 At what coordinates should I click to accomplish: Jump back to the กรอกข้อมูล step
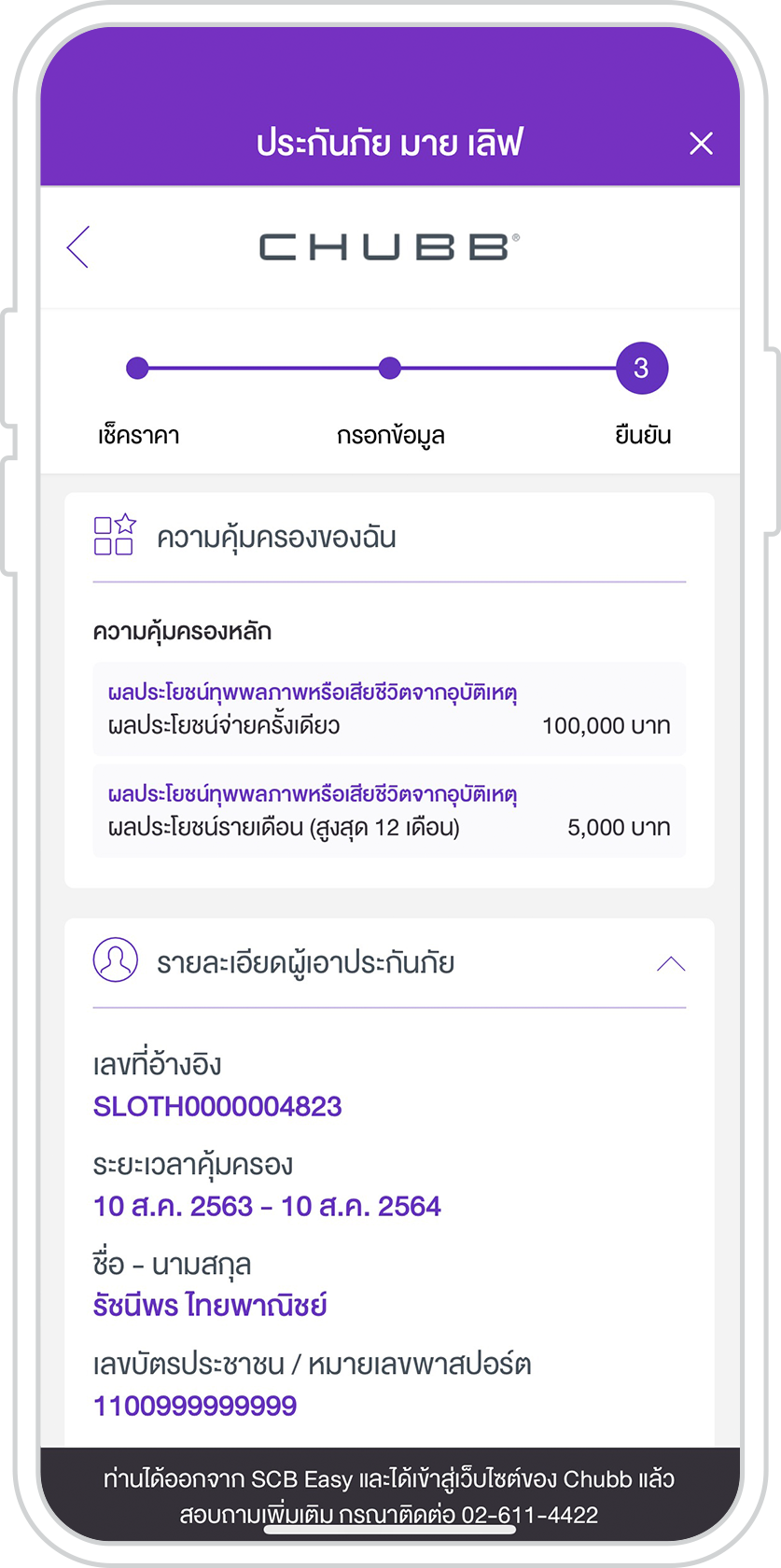pos(390,368)
